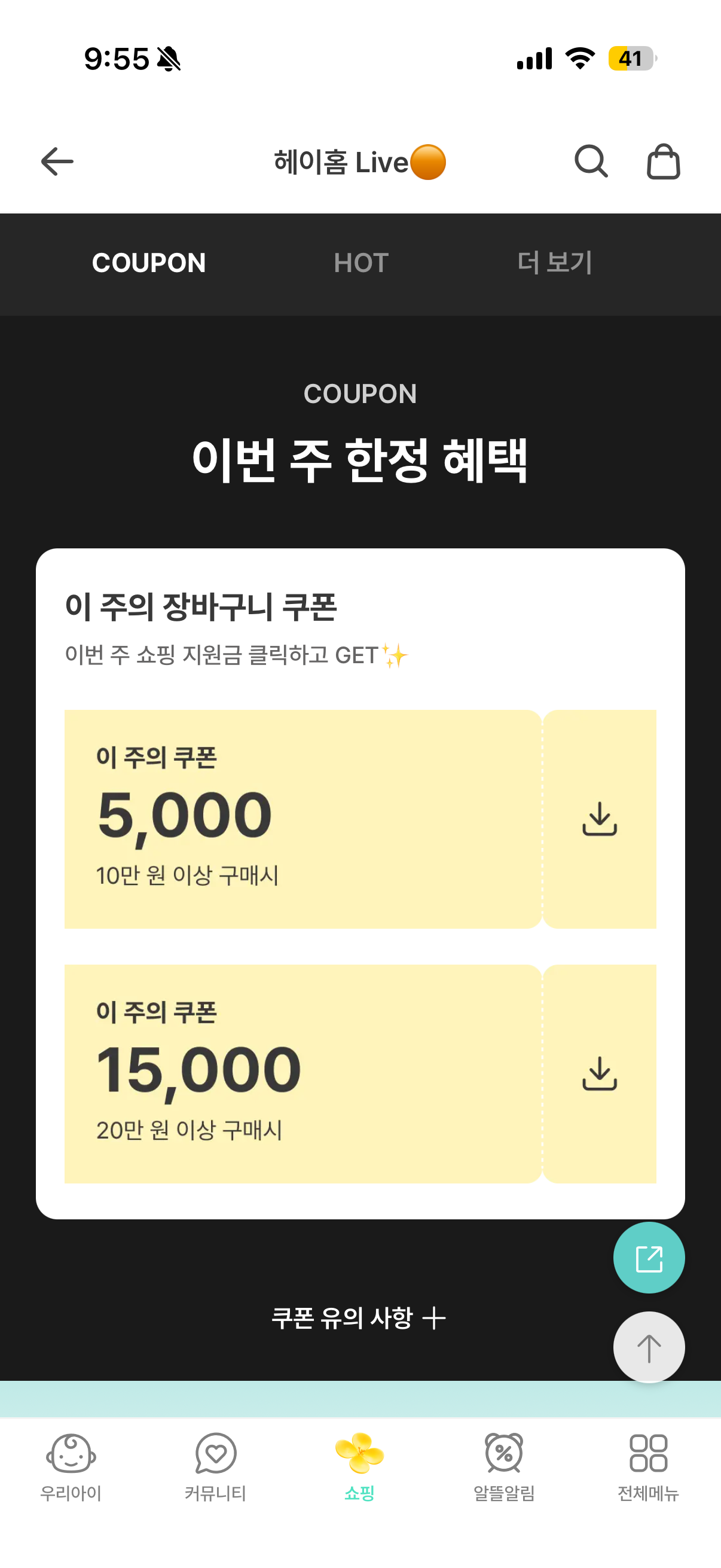Check the battery indicator showing 41
721x1568 pixels.
point(630,59)
